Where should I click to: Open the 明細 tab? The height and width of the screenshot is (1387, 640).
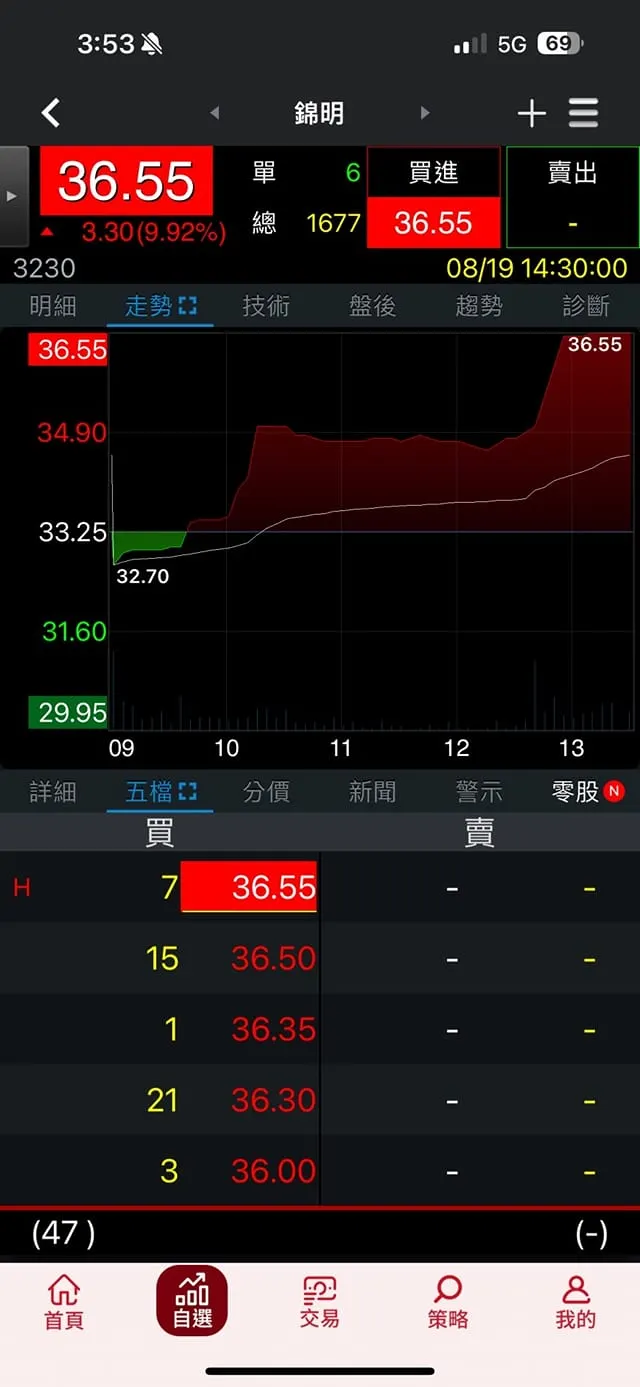point(53,306)
